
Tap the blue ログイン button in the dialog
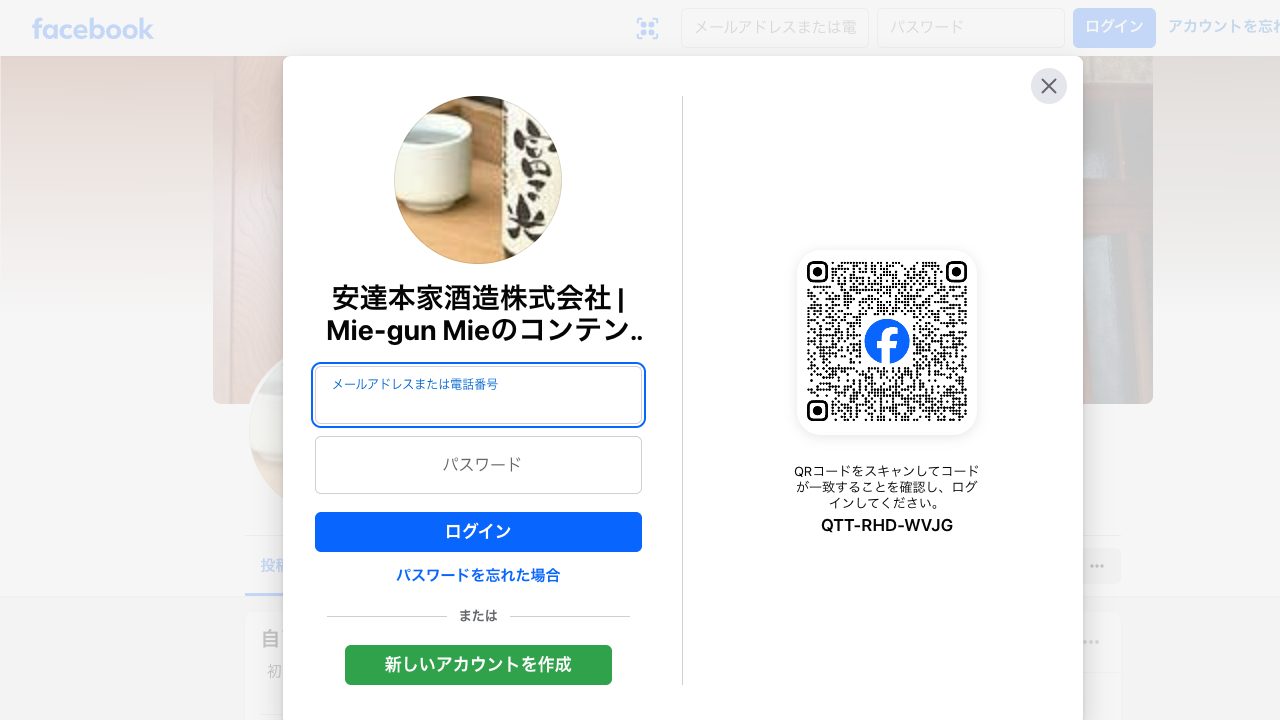coord(478,532)
